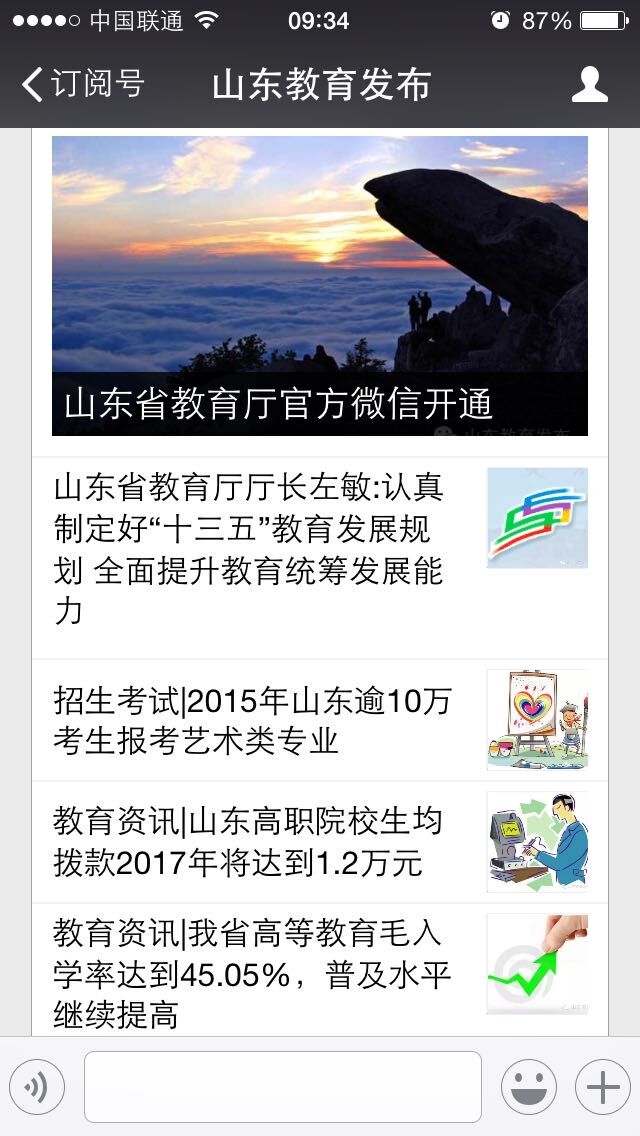Screen dimensions: 640x1136
Task: Open 招生考试 article on 艺术类专业
Action: [320, 720]
